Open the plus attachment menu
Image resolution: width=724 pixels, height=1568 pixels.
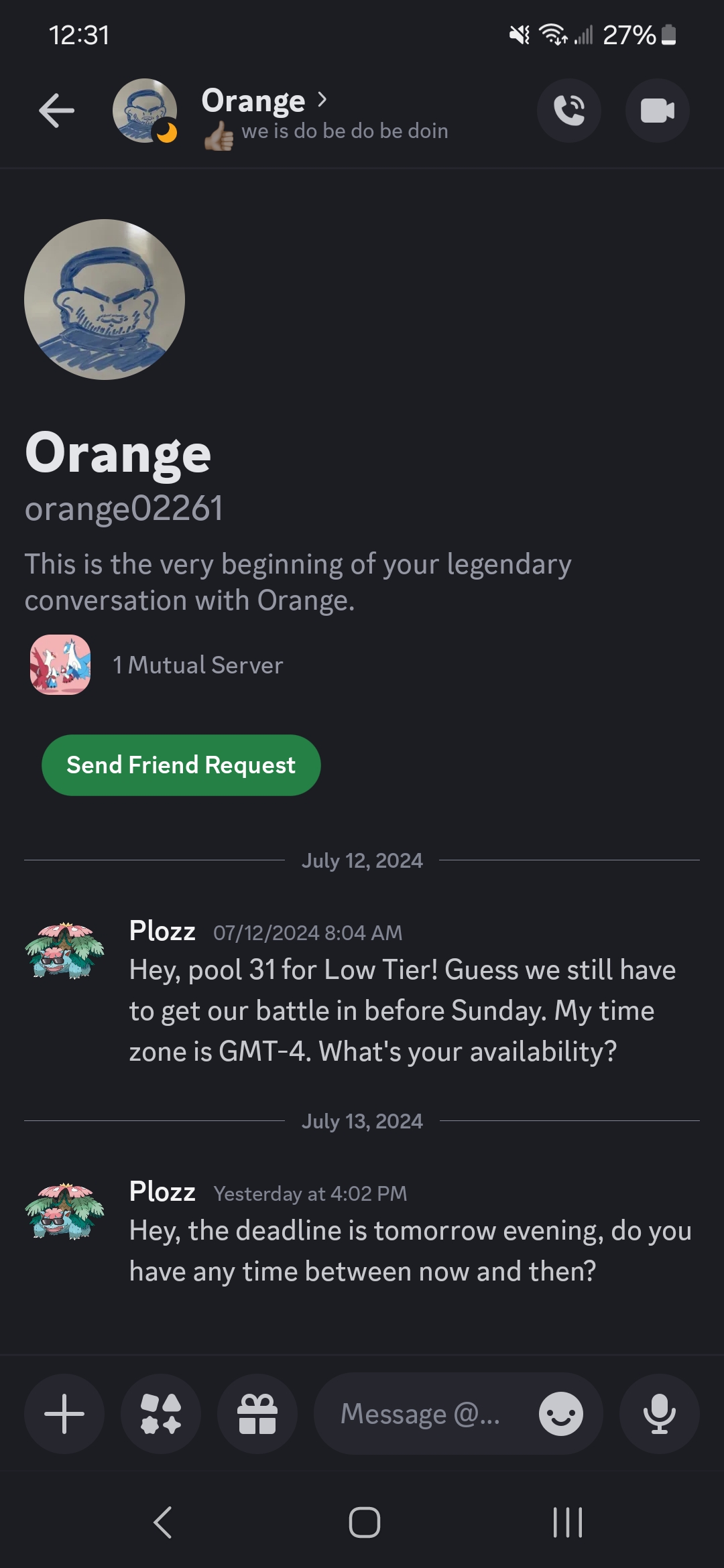coord(64,1414)
